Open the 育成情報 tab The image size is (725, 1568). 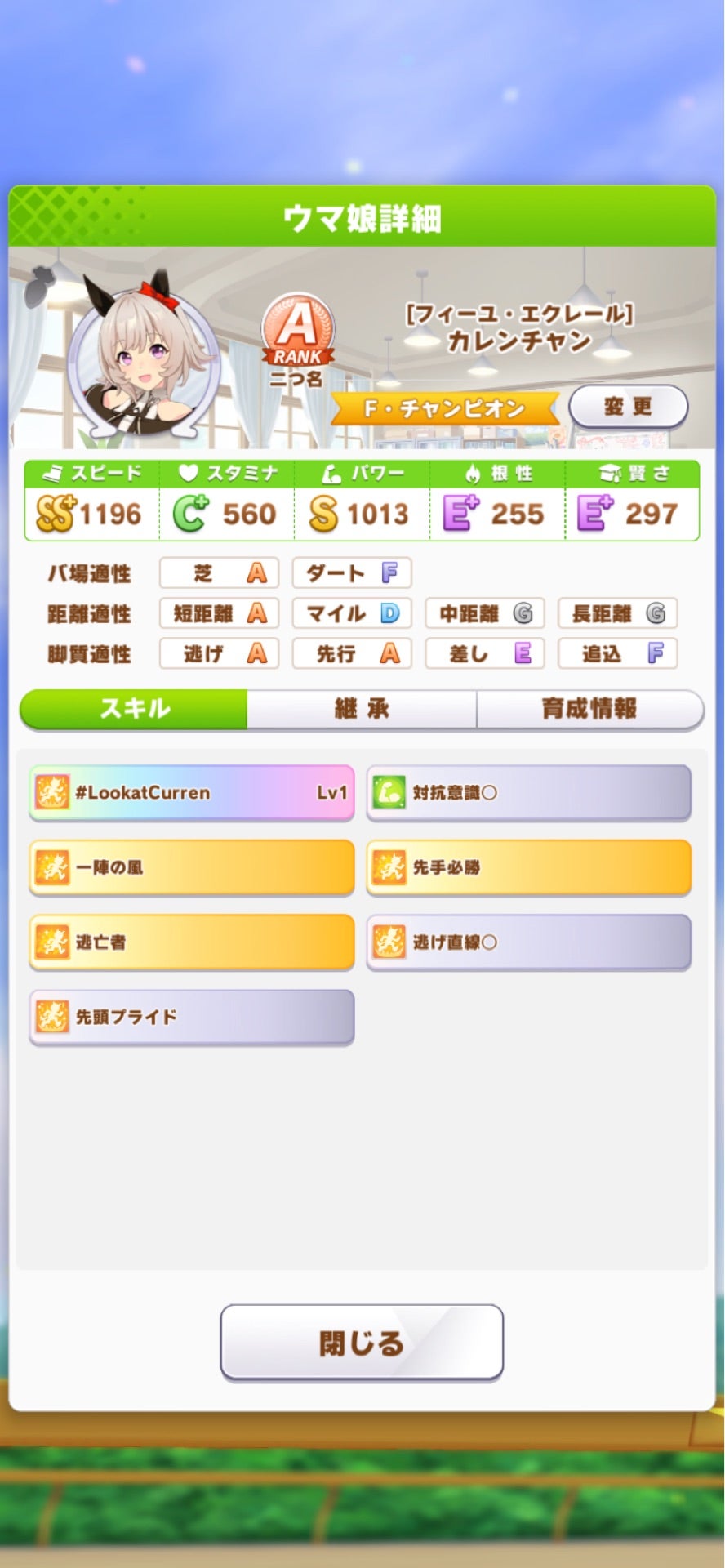click(x=589, y=709)
